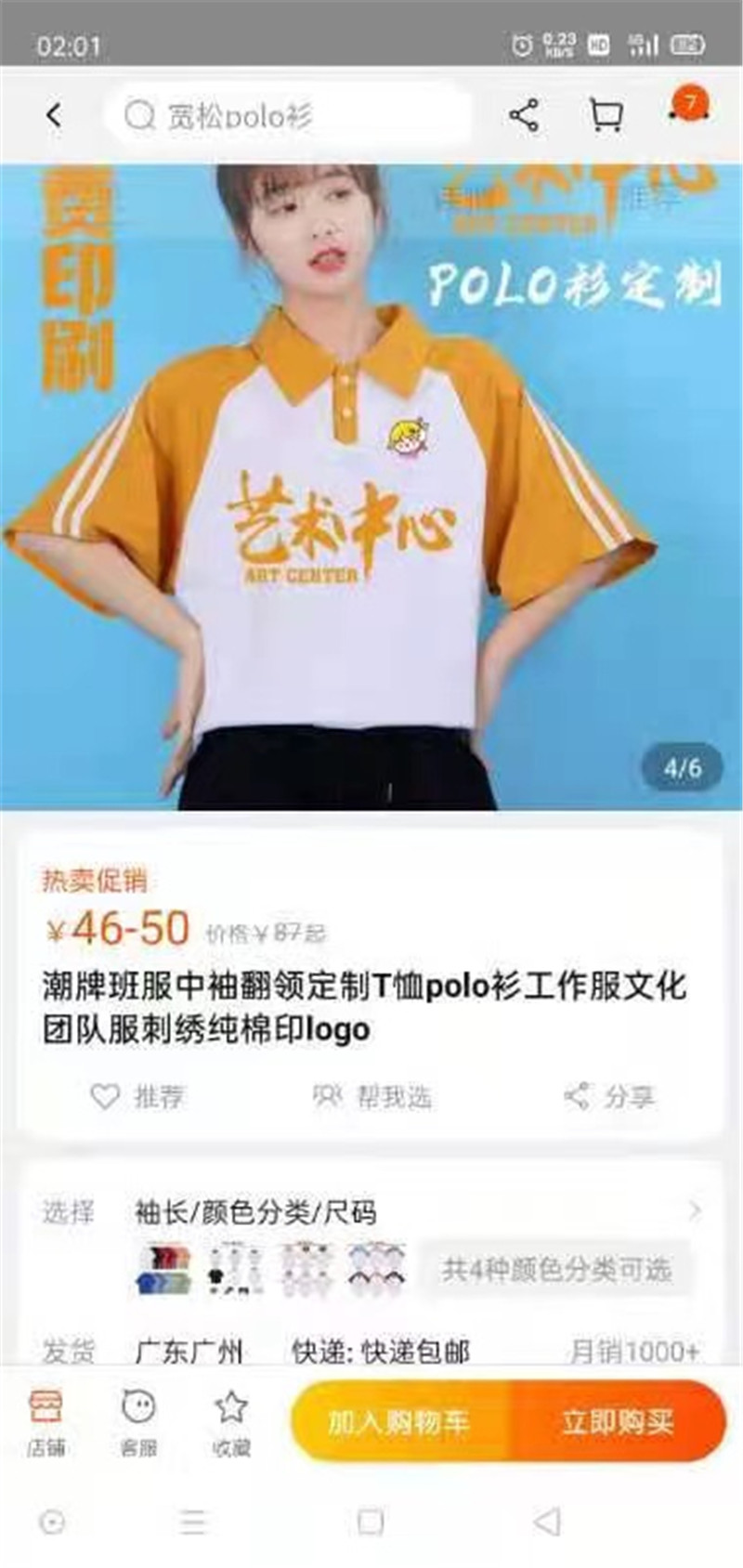The width and height of the screenshot is (743, 1568).
Task: Go back using the top-left arrow
Action: 54,115
